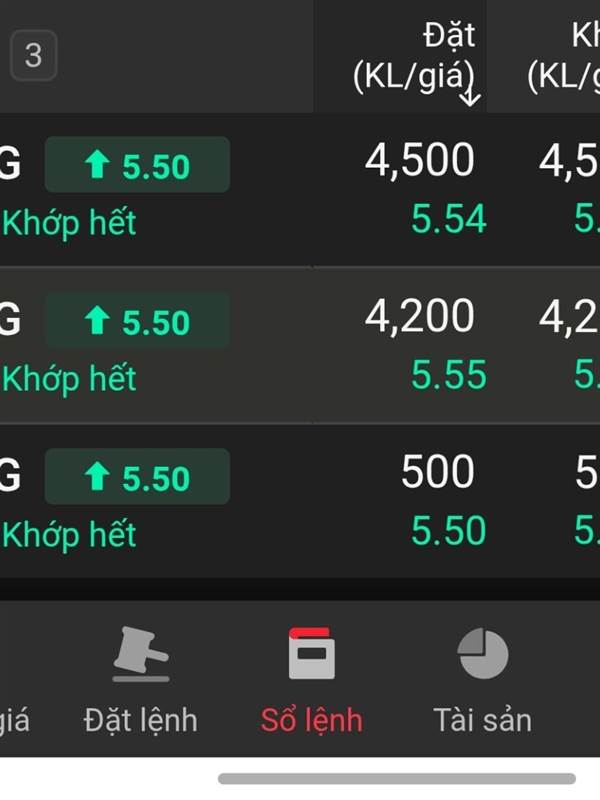This screenshot has height=800, width=600.
Task: Switch to the Đặt lệnh tab
Action: coord(140,681)
